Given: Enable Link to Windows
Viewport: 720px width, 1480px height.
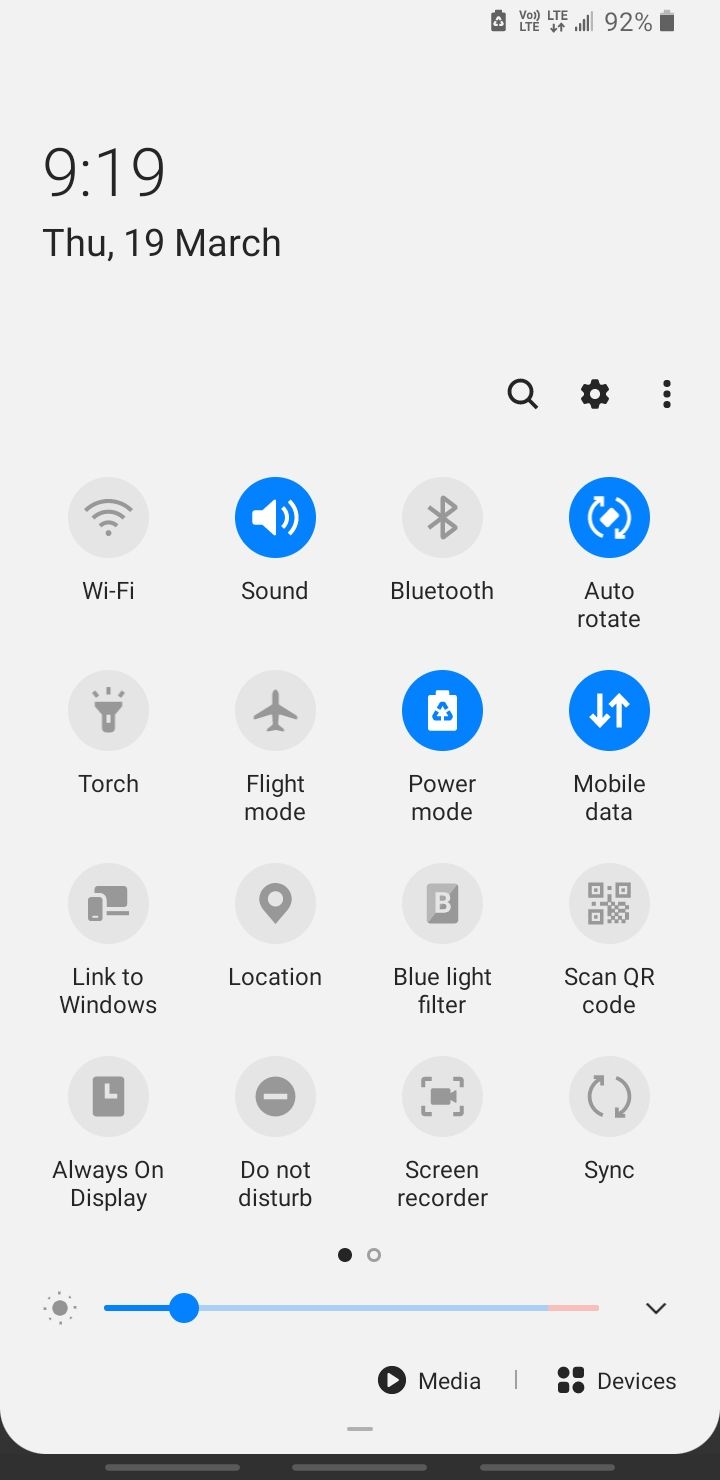Looking at the screenshot, I should (x=108, y=904).
